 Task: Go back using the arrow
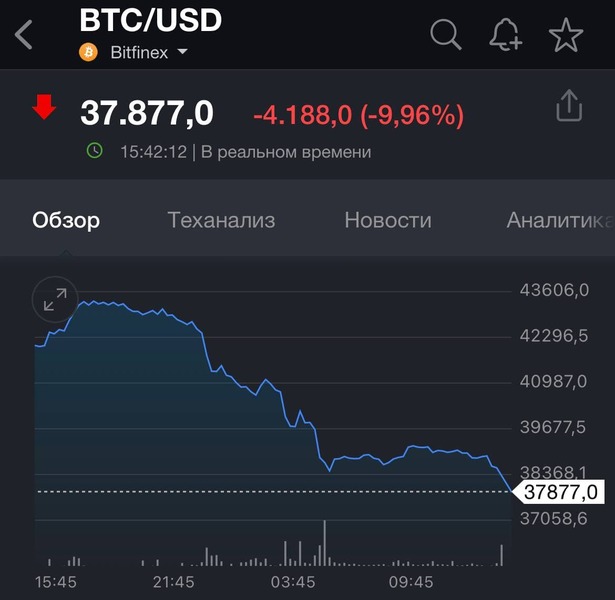[24, 36]
